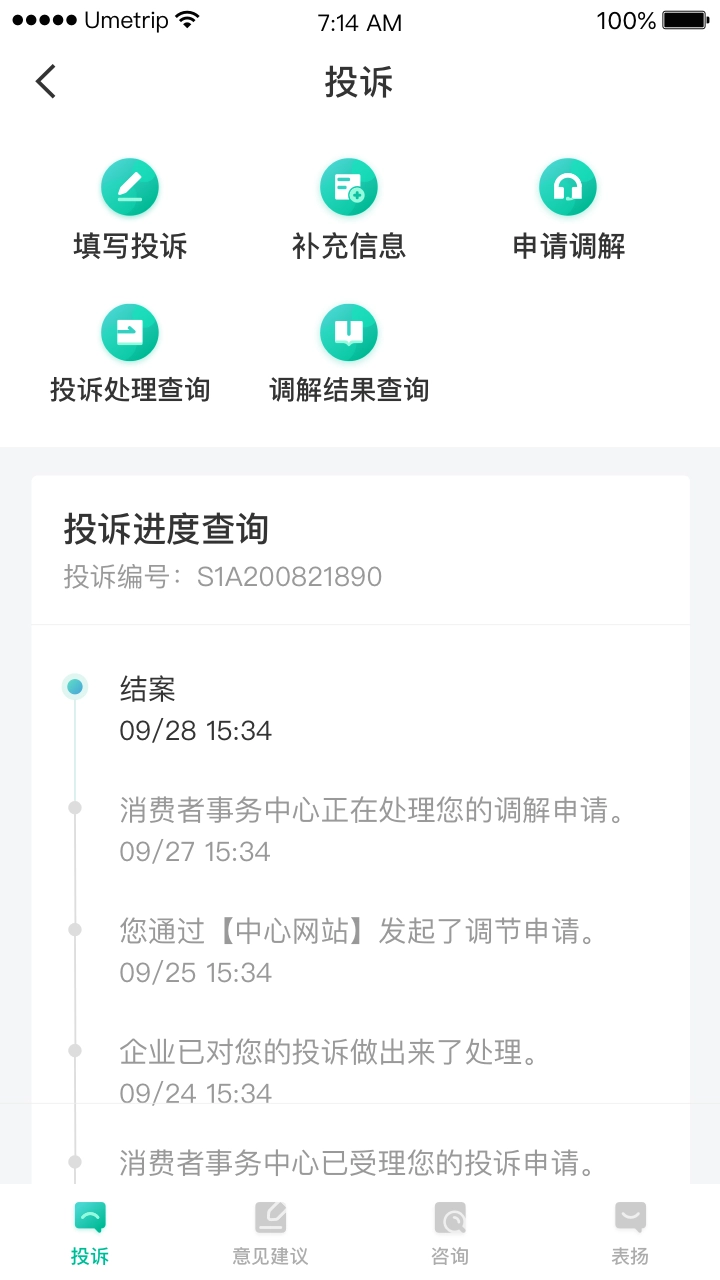Open 补充信息 (supplement information) icon
Screen dimensions: 720x1280
click(349, 186)
